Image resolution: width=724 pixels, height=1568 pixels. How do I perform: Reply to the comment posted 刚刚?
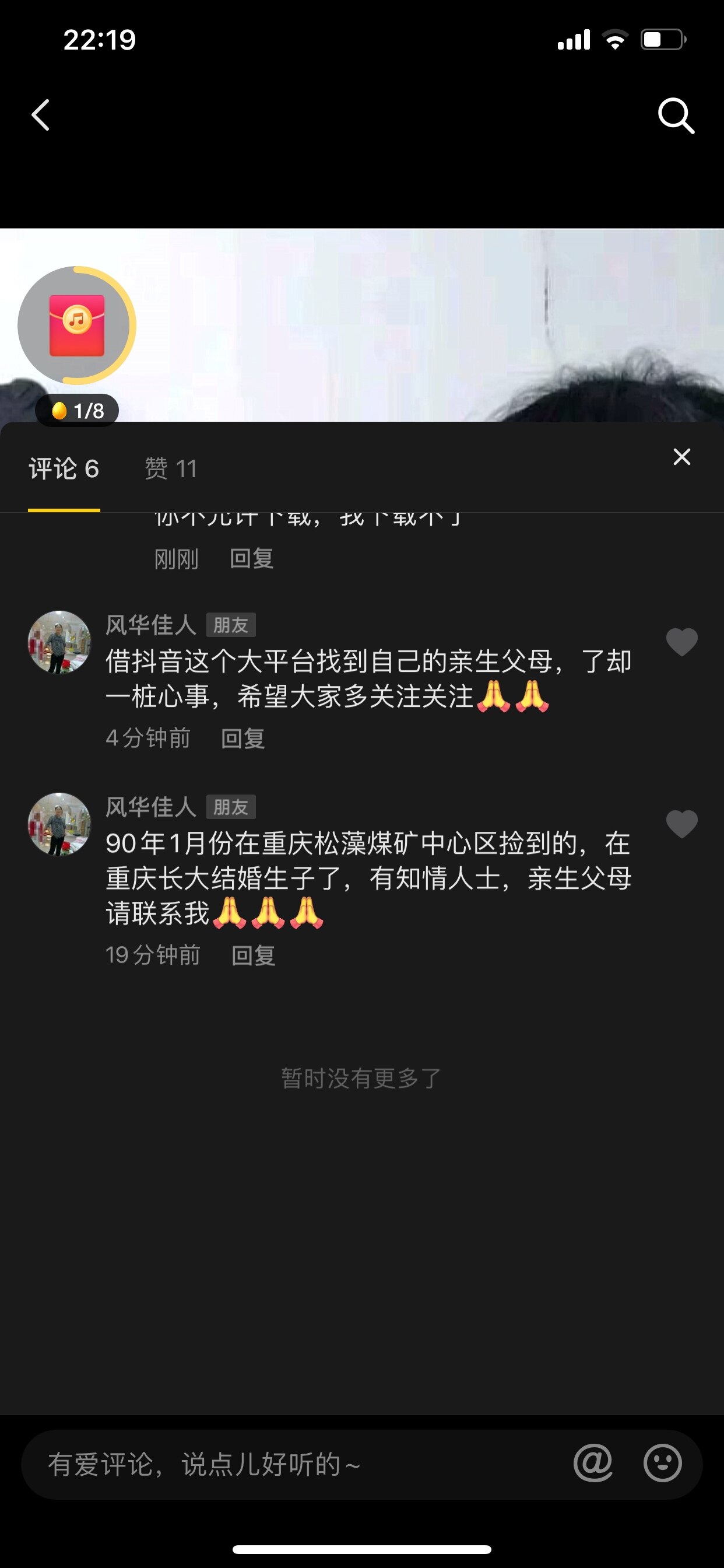[252, 558]
